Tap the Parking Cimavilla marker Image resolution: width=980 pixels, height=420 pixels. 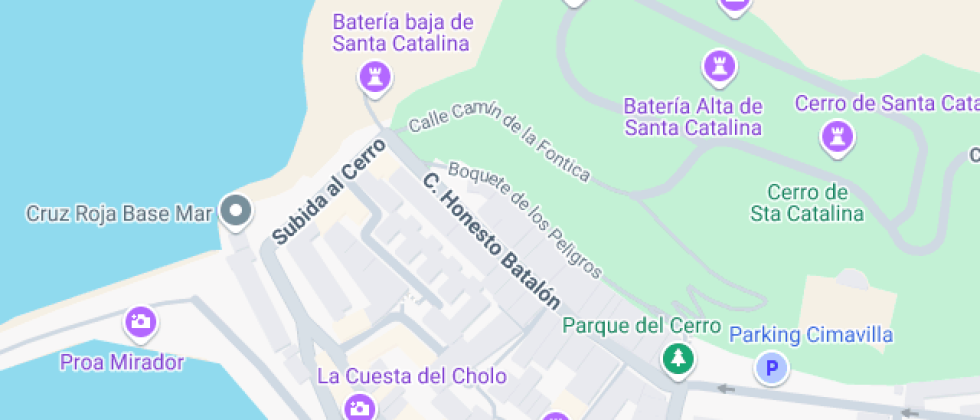click(x=772, y=368)
